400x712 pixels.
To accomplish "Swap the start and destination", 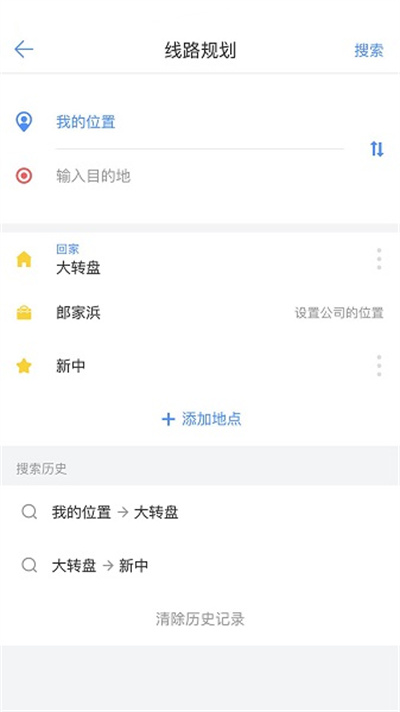I will (377, 148).
